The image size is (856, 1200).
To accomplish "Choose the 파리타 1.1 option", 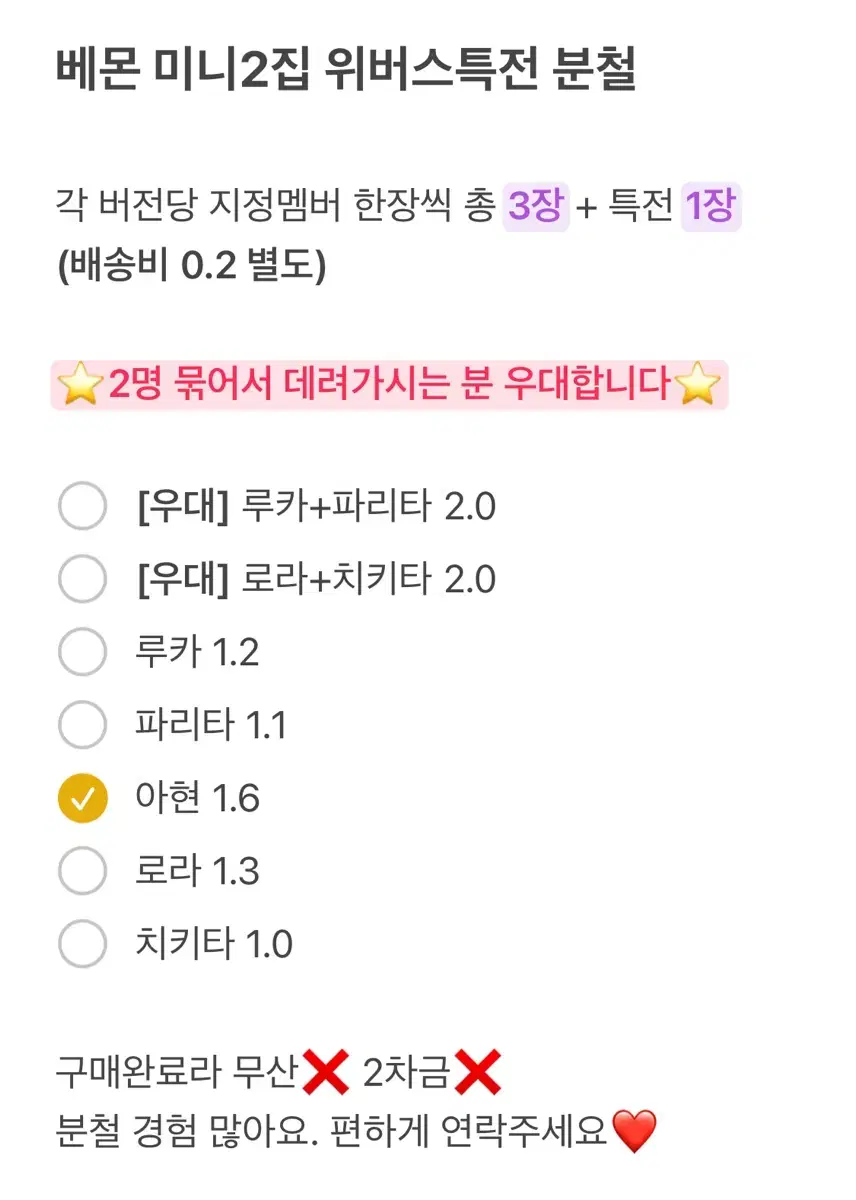I will [x=83, y=725].
